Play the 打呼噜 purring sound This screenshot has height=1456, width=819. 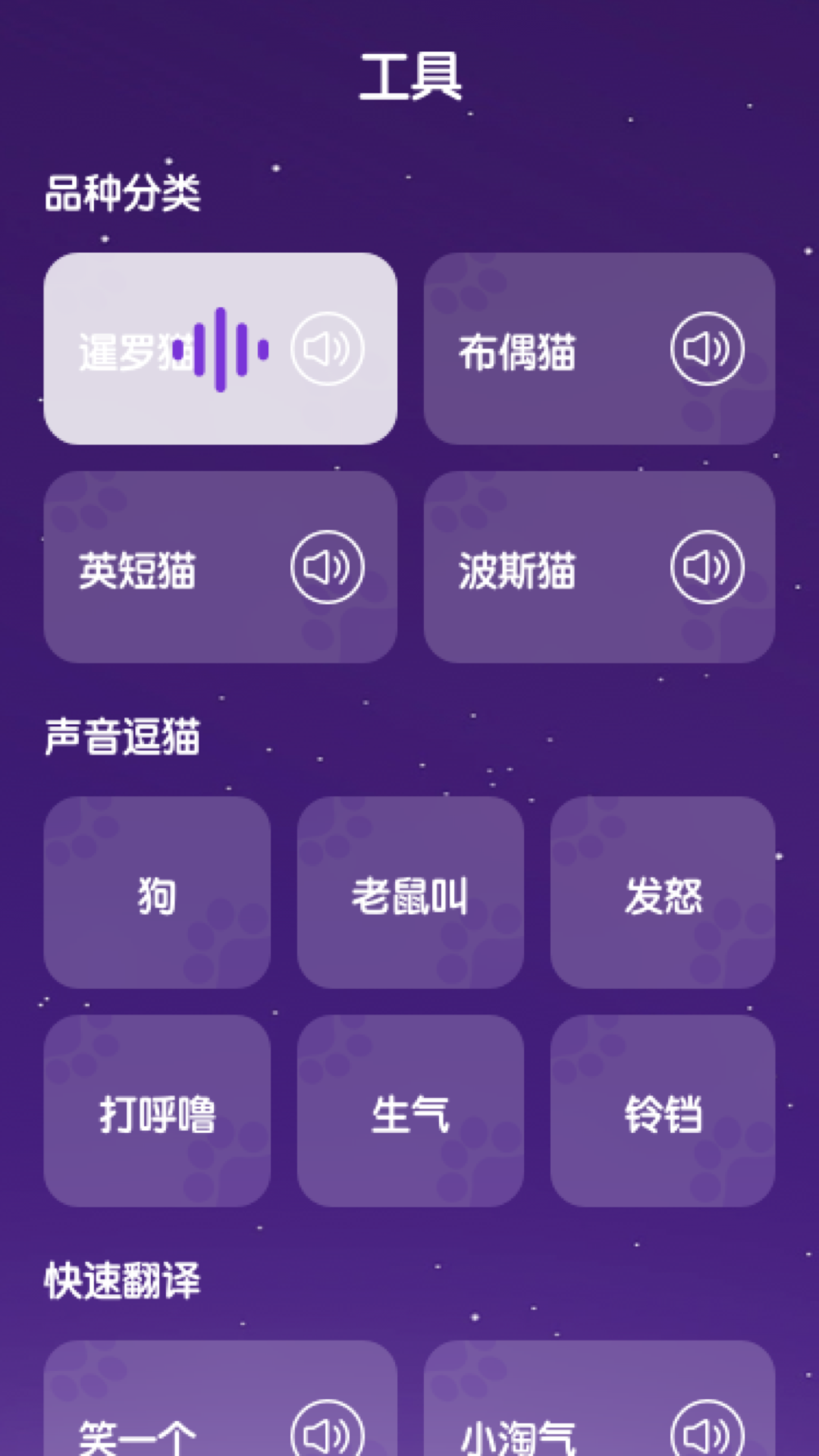pos(157,1111)
